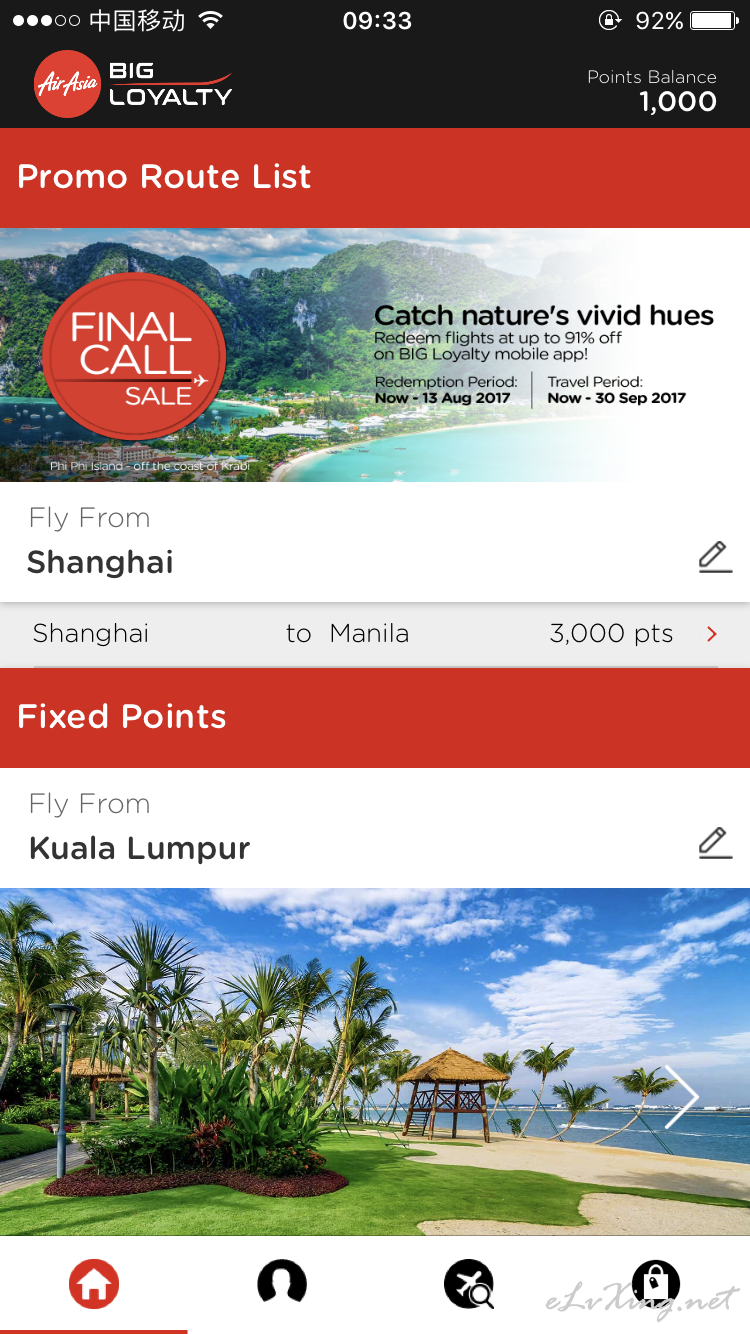Viewport: 750px width, 1334px height.
Task: Edit the Kuala Lumpur fly-from city
Action: (715, 843)
